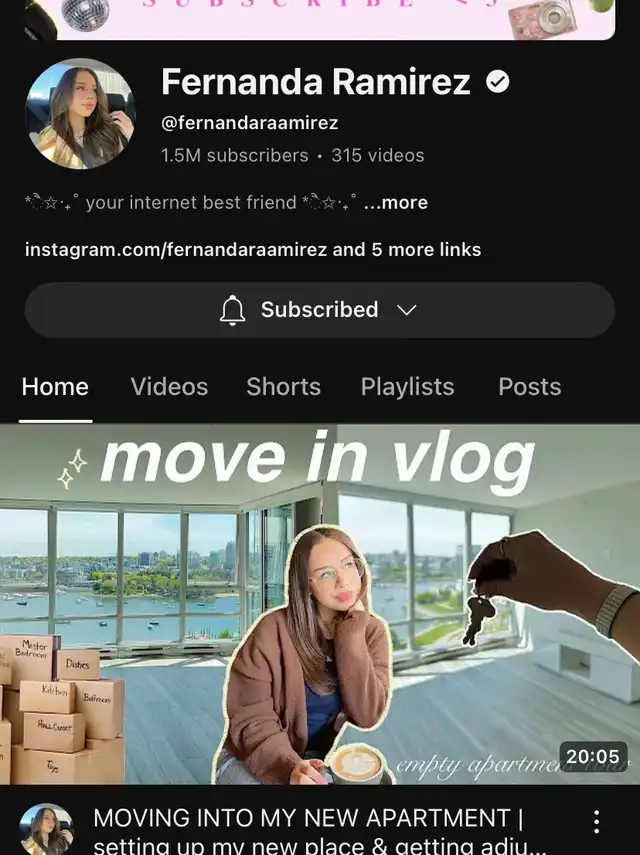Open the Subscribed notification dropdown
The height and width of the screenshot is (855, 640).
(319, 310)
